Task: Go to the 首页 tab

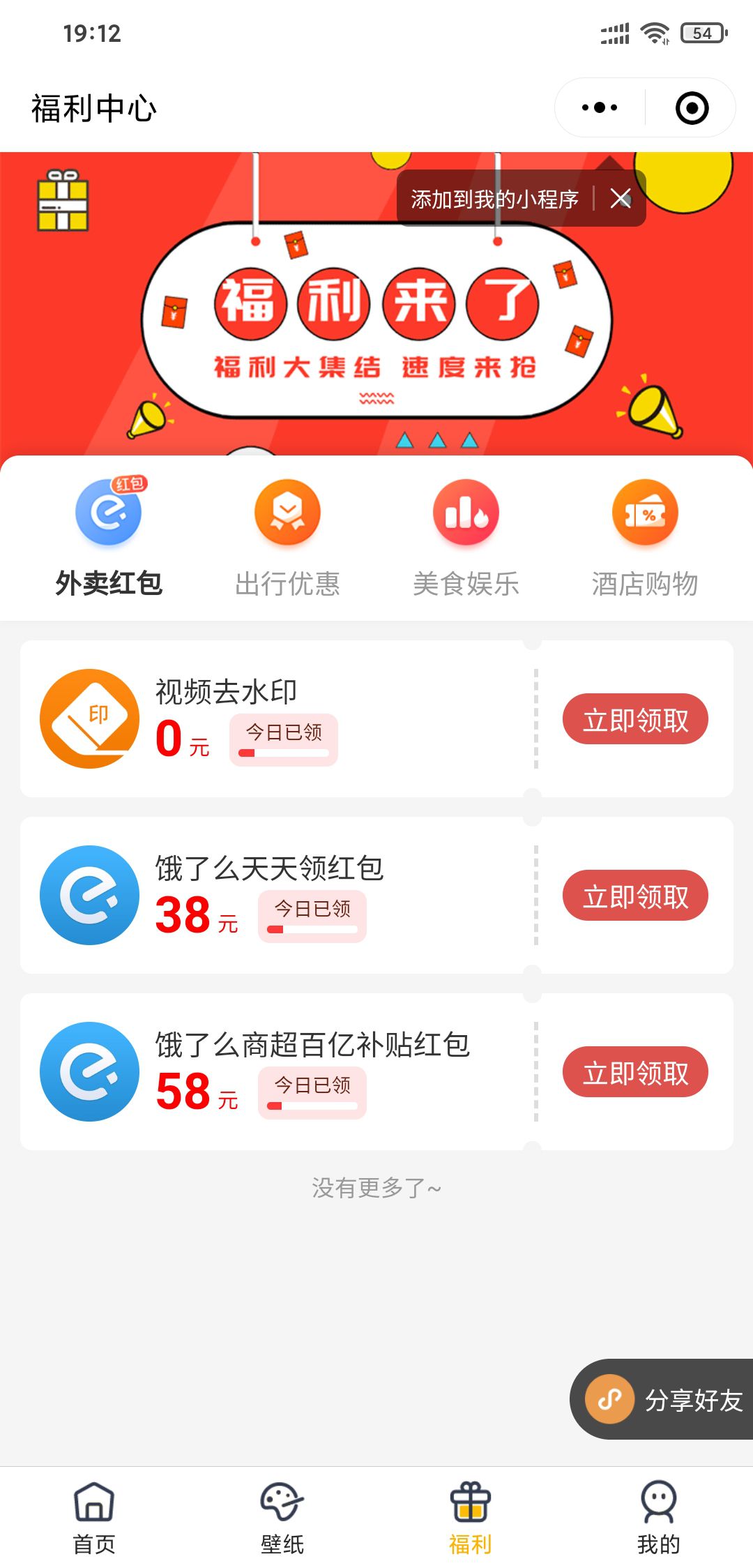Action: pos(94,1518)
